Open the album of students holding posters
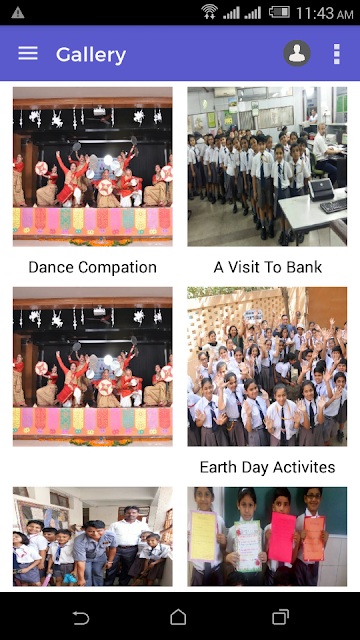Viewport: 360px width, 640px height. click(x=267, y=536)
